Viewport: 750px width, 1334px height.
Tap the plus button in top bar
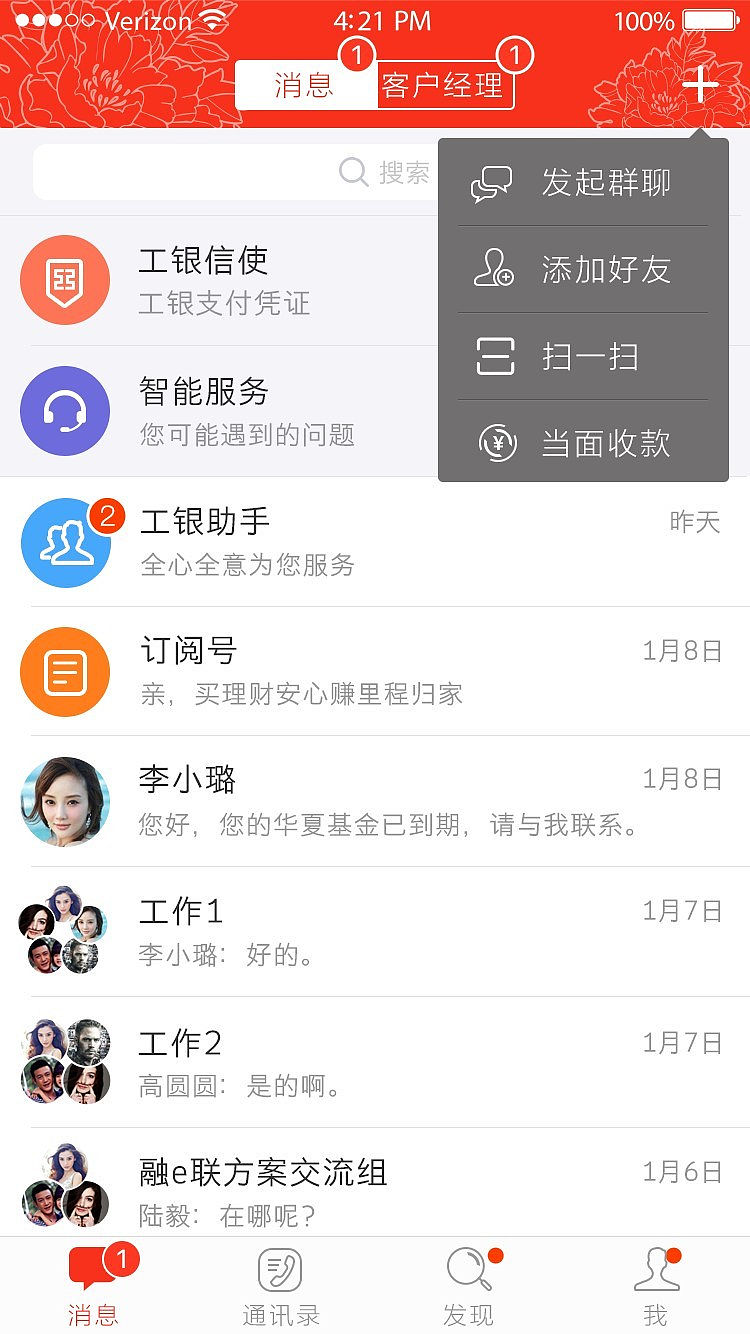[701, 85]
